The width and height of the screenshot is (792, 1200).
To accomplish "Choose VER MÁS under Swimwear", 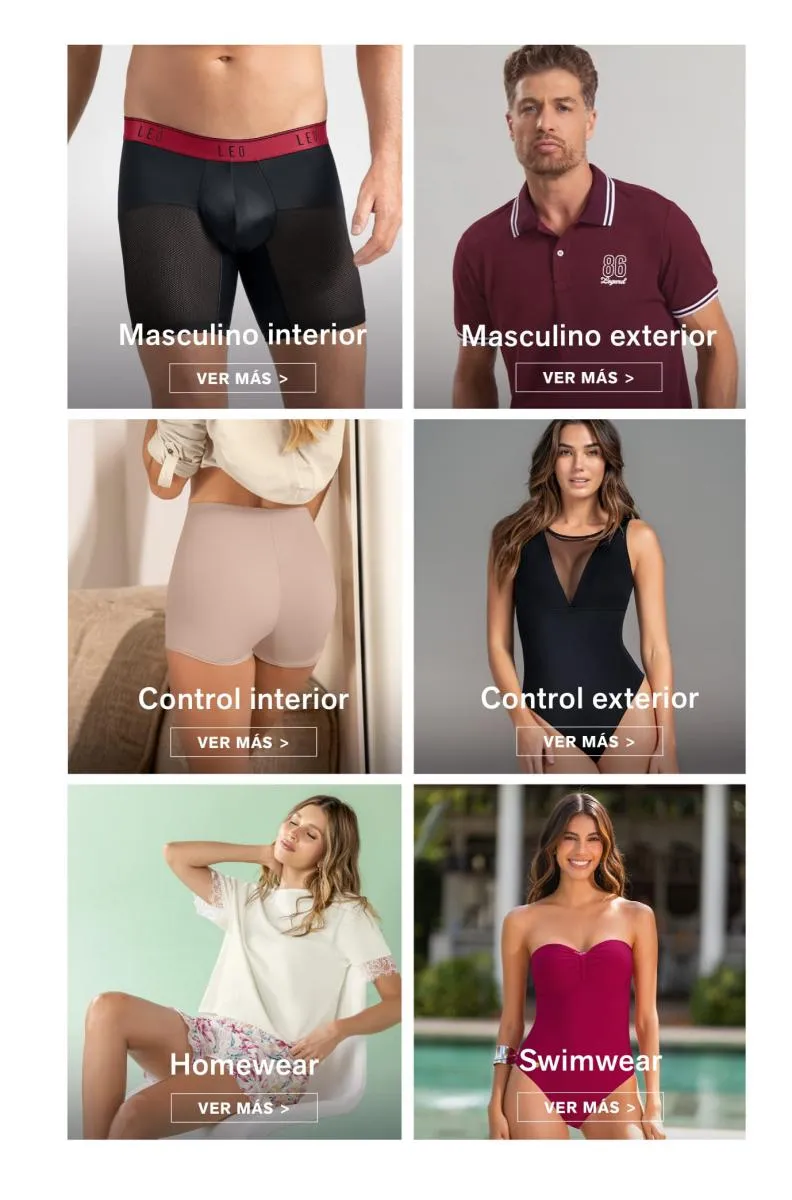I will click(x=589, y=1108).
